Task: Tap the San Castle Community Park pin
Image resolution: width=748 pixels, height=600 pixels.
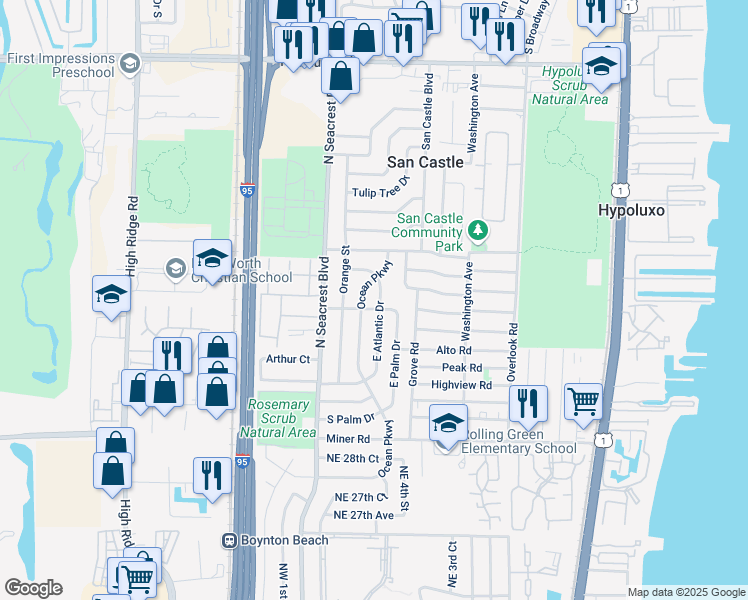Action: coord(478,231)
